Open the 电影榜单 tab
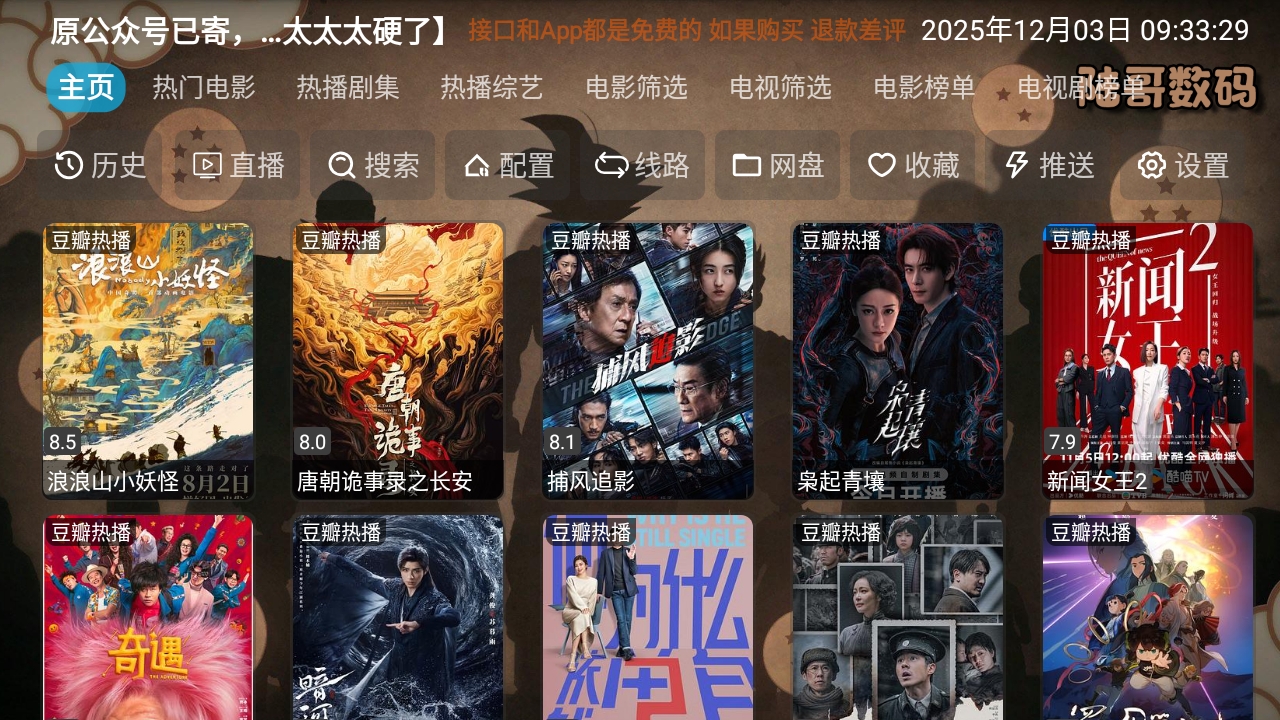 (924, 88)
